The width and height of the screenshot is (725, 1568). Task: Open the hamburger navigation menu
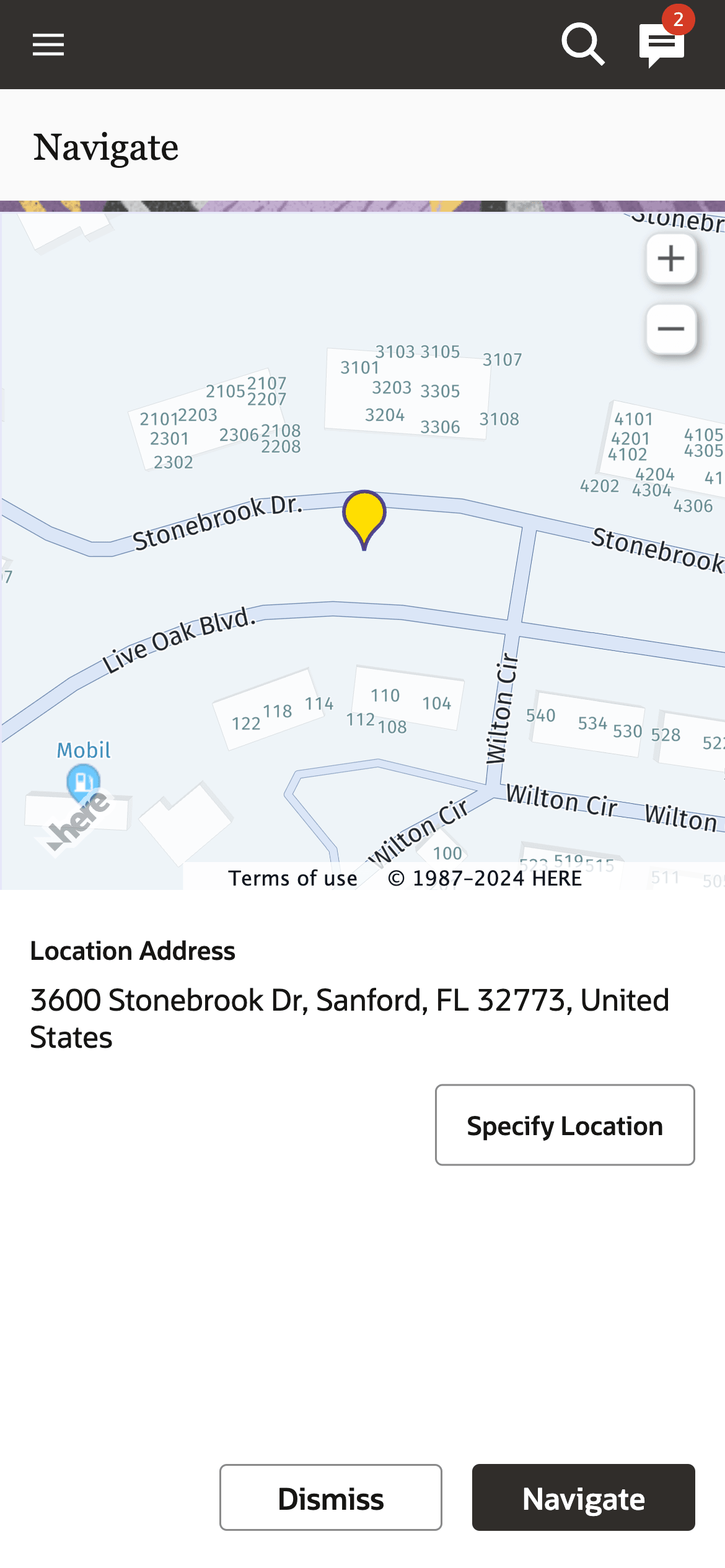point(48,45)
